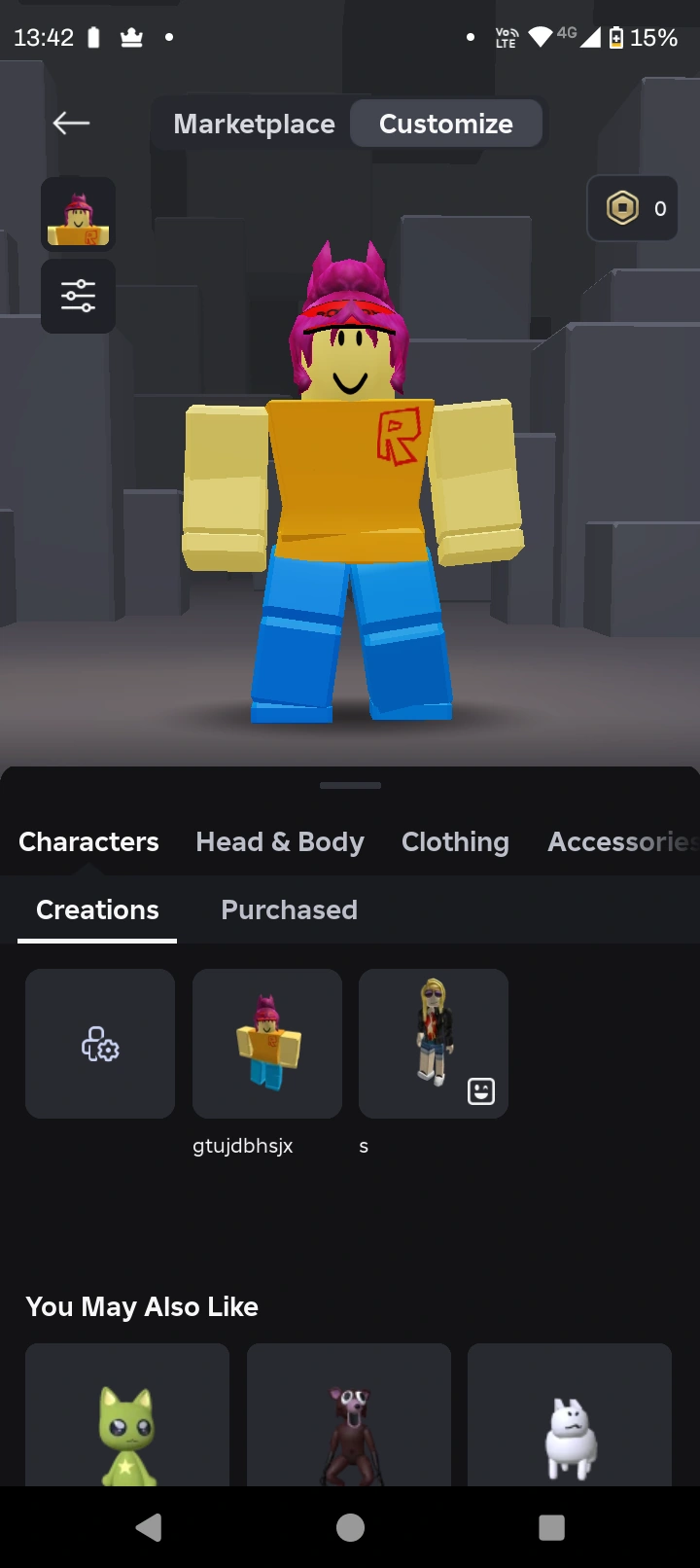Create a new character tile
The height and width of the screenshot is (1568, 700).
(100, 1044)
